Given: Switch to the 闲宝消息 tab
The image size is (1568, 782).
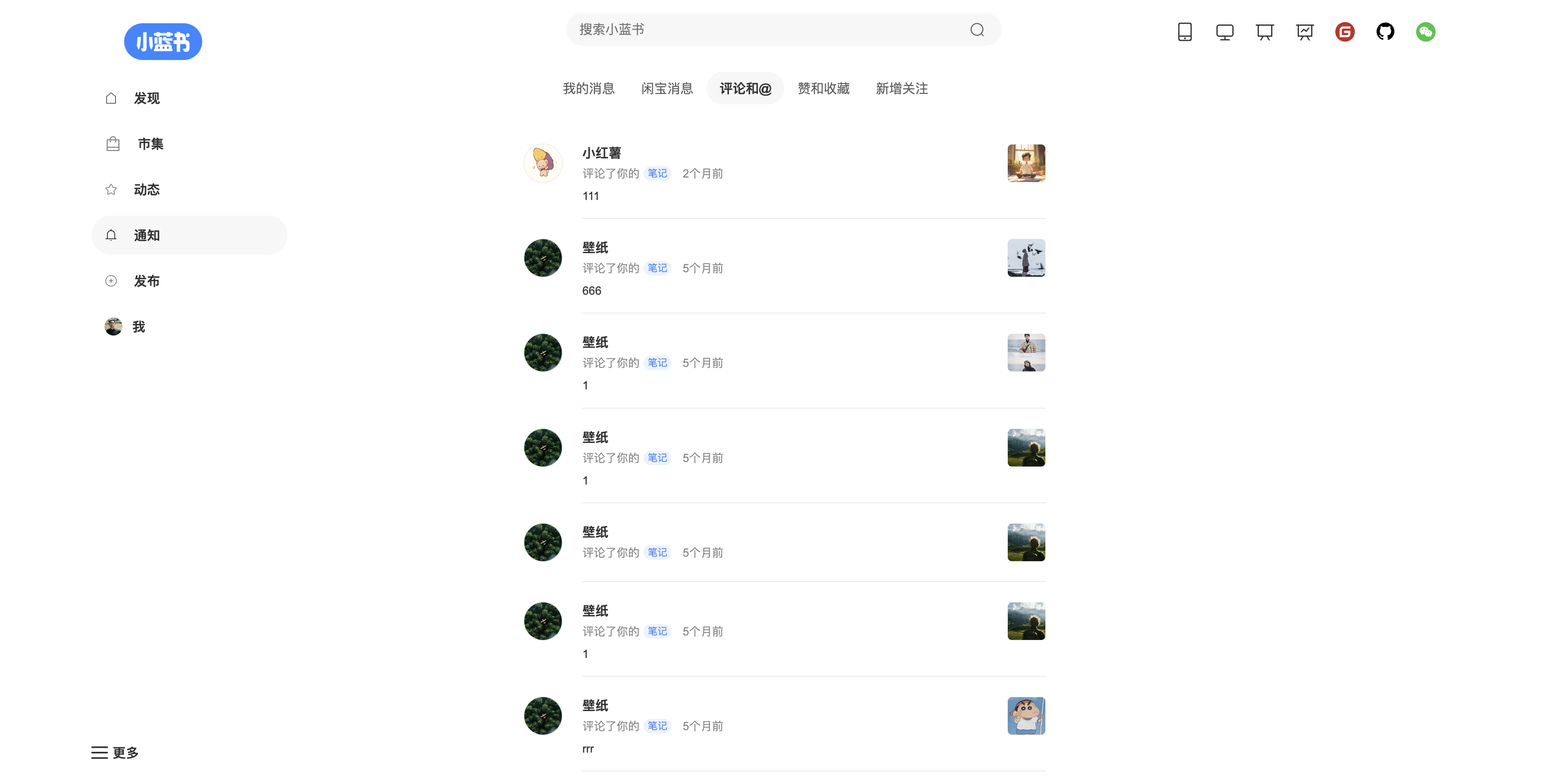Looking at the screenshot, I should (666, 88).
